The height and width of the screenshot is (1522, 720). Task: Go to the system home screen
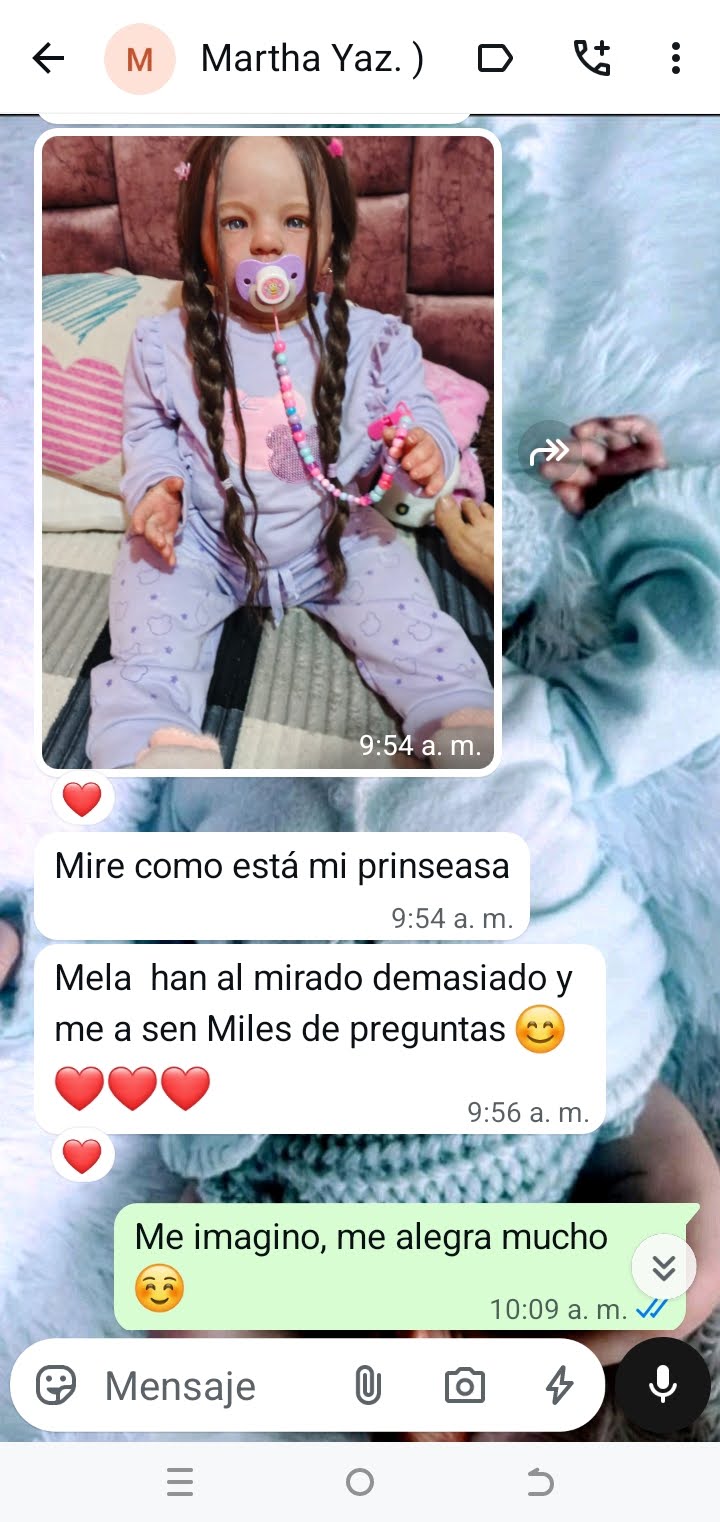click(x=360, y=1482)
